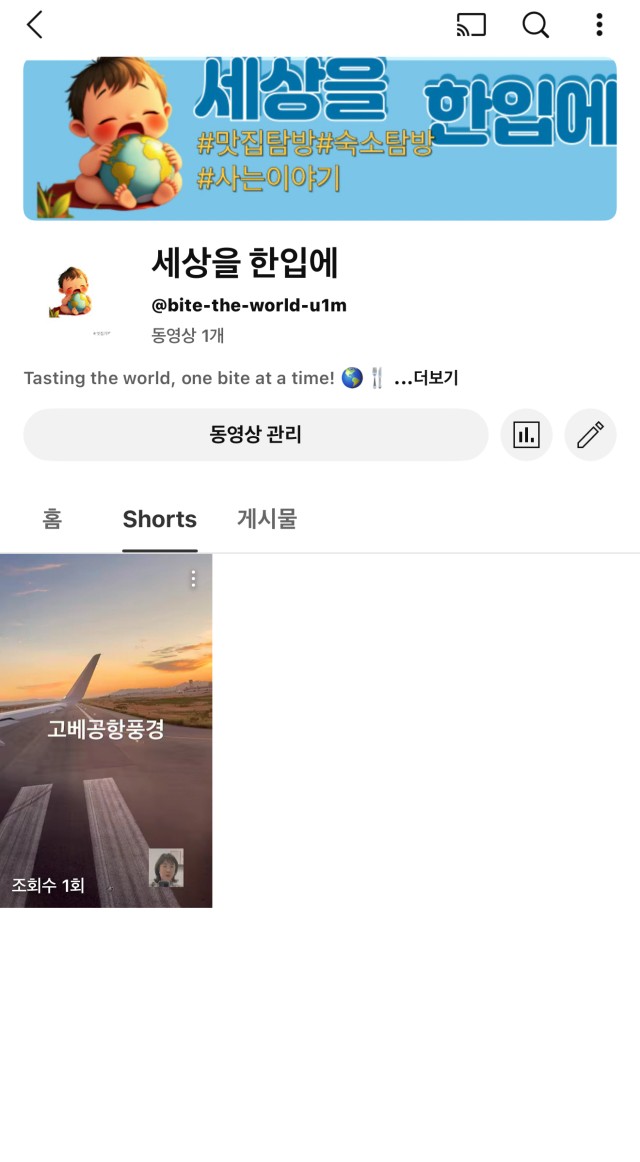Go back using the top-left arrow

[35, 25]
